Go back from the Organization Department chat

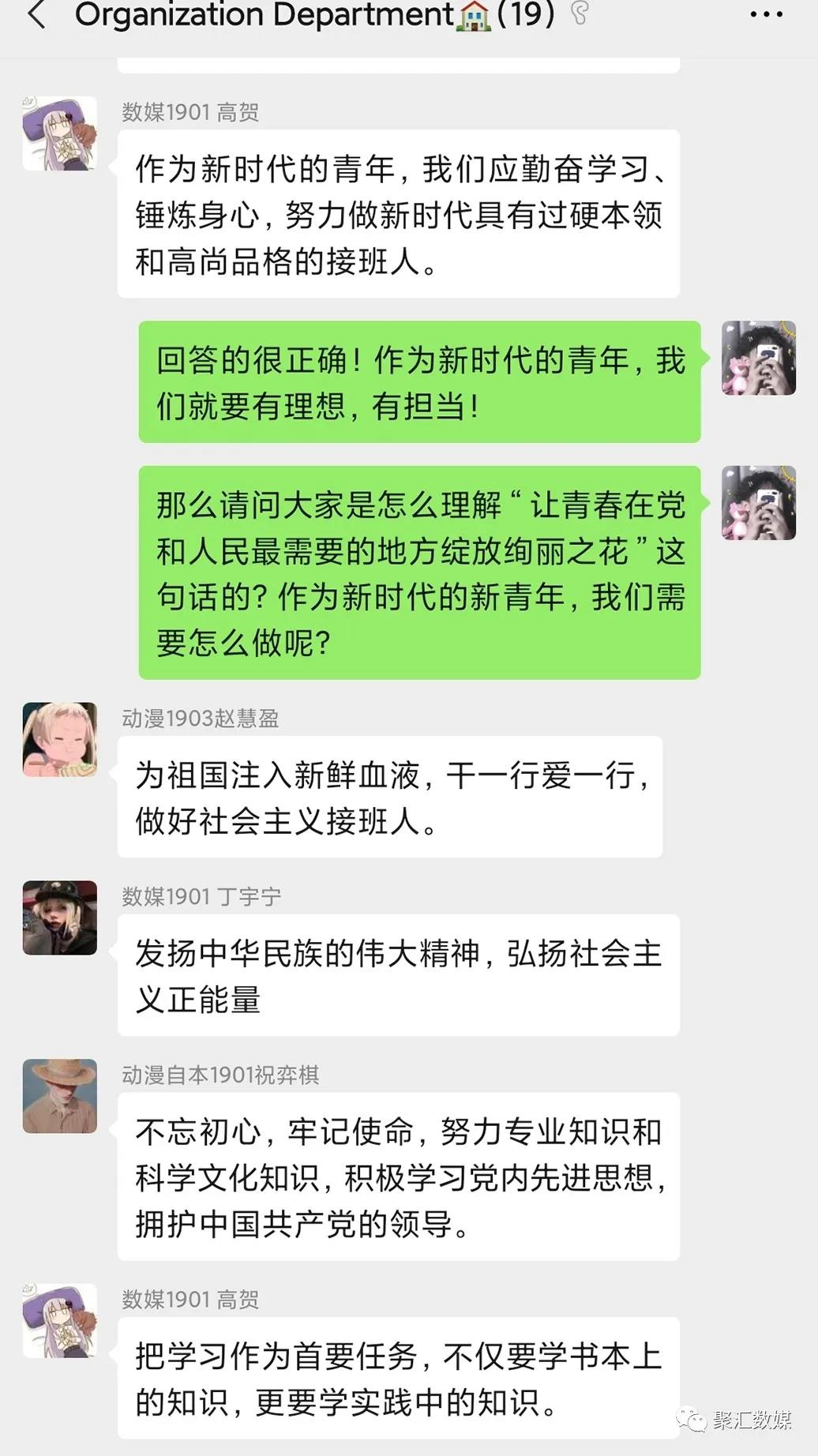[x=36, y=15]
